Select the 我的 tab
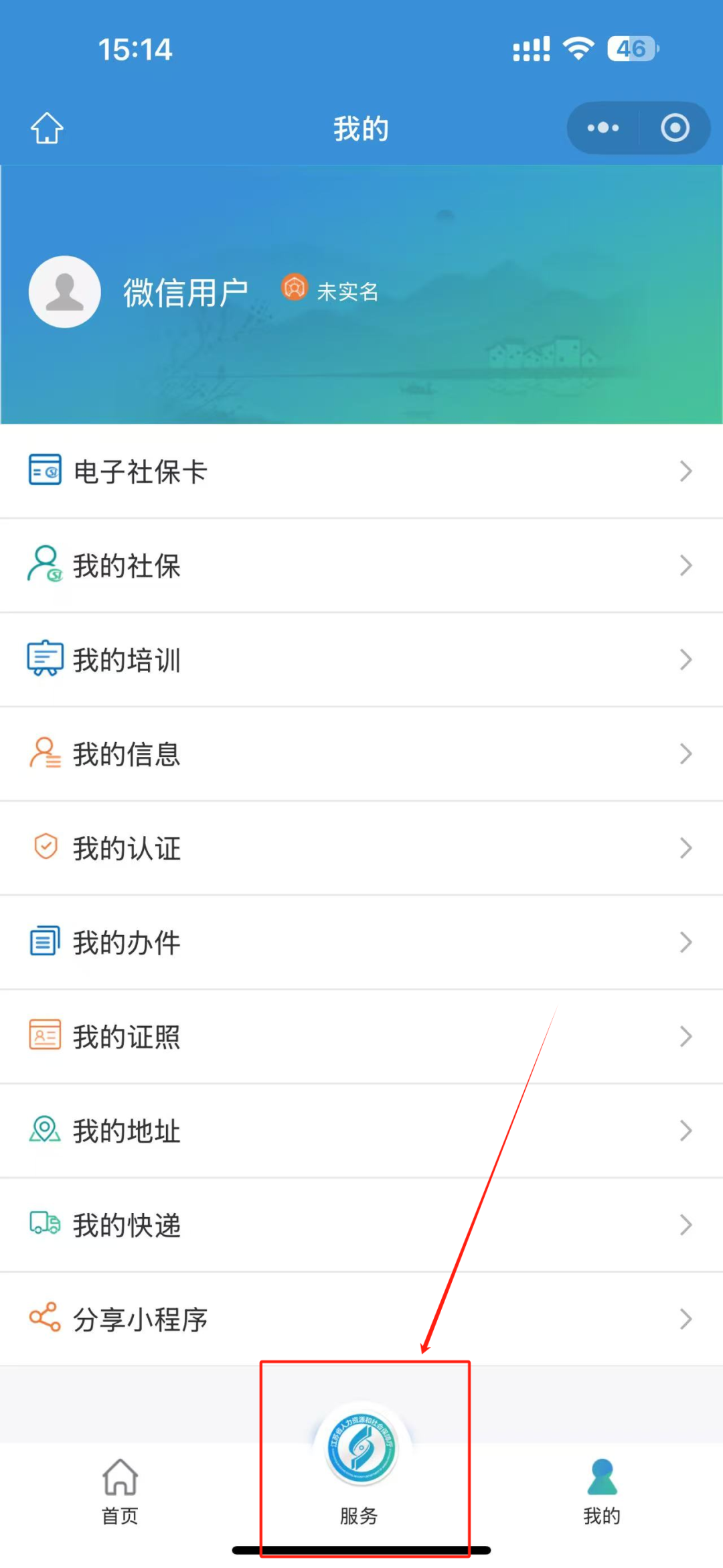The height and width of the screenshot is (1568, 723). coord(602,1488)
